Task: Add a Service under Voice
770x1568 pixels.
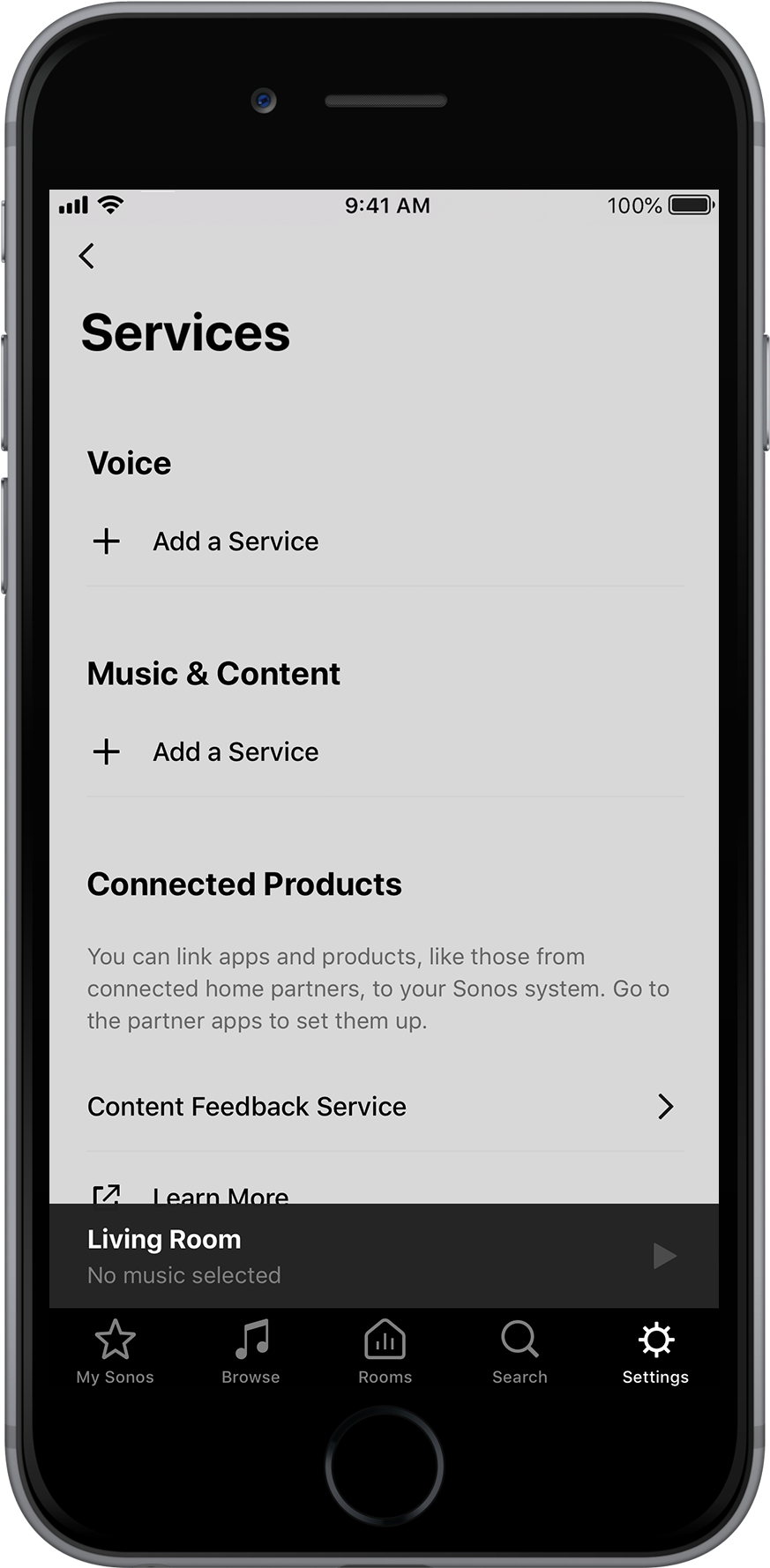Action: (x=385, y=541)
